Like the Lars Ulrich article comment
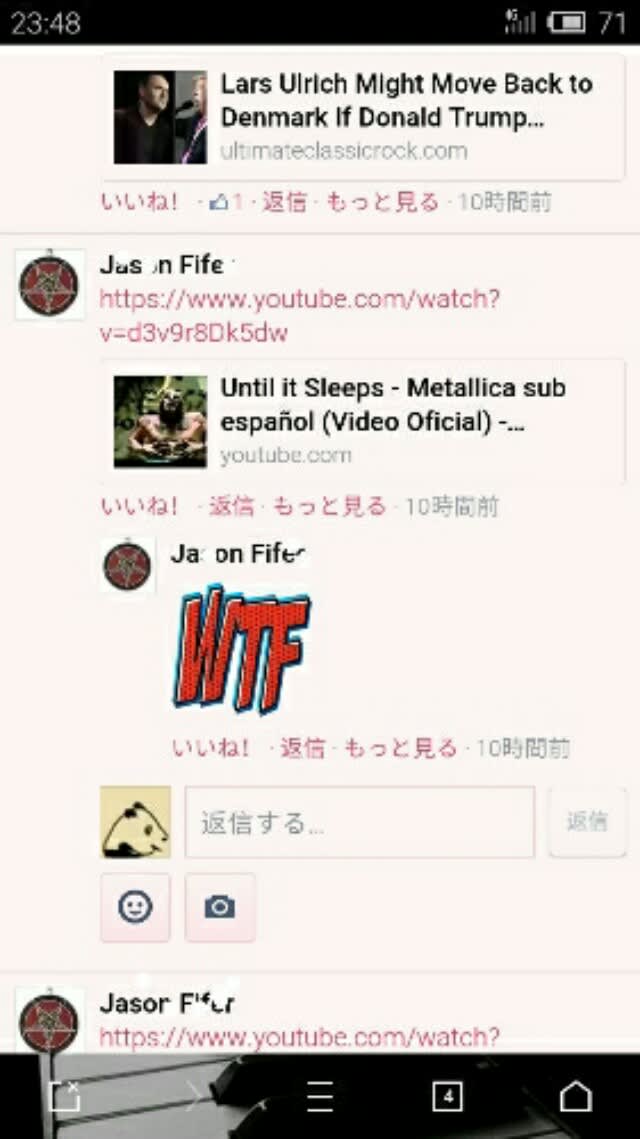The image size is (640, 1139). [x=139, y=202]
